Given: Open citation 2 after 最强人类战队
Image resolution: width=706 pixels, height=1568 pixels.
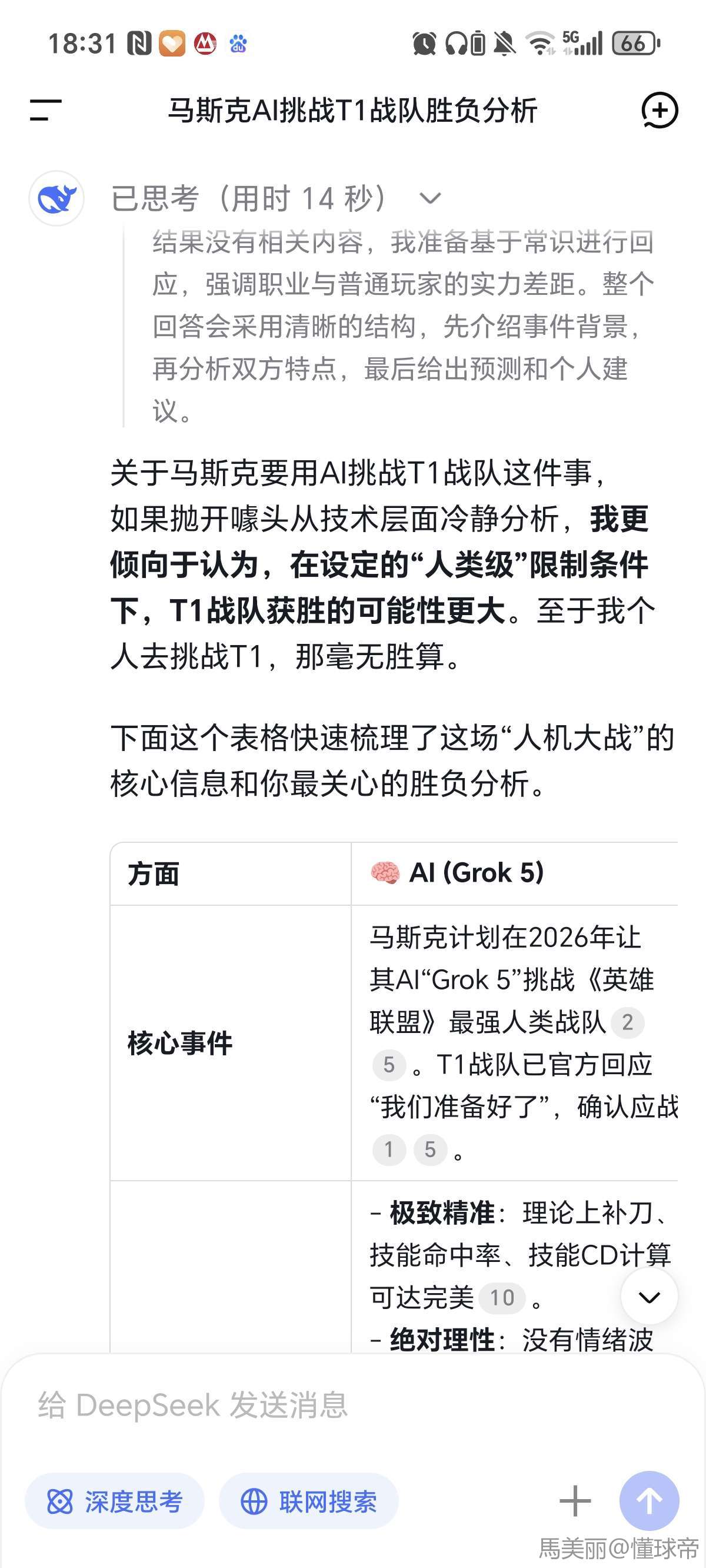Looking at the screenshot, I should pyautogui.click(x=627, y=1022).
